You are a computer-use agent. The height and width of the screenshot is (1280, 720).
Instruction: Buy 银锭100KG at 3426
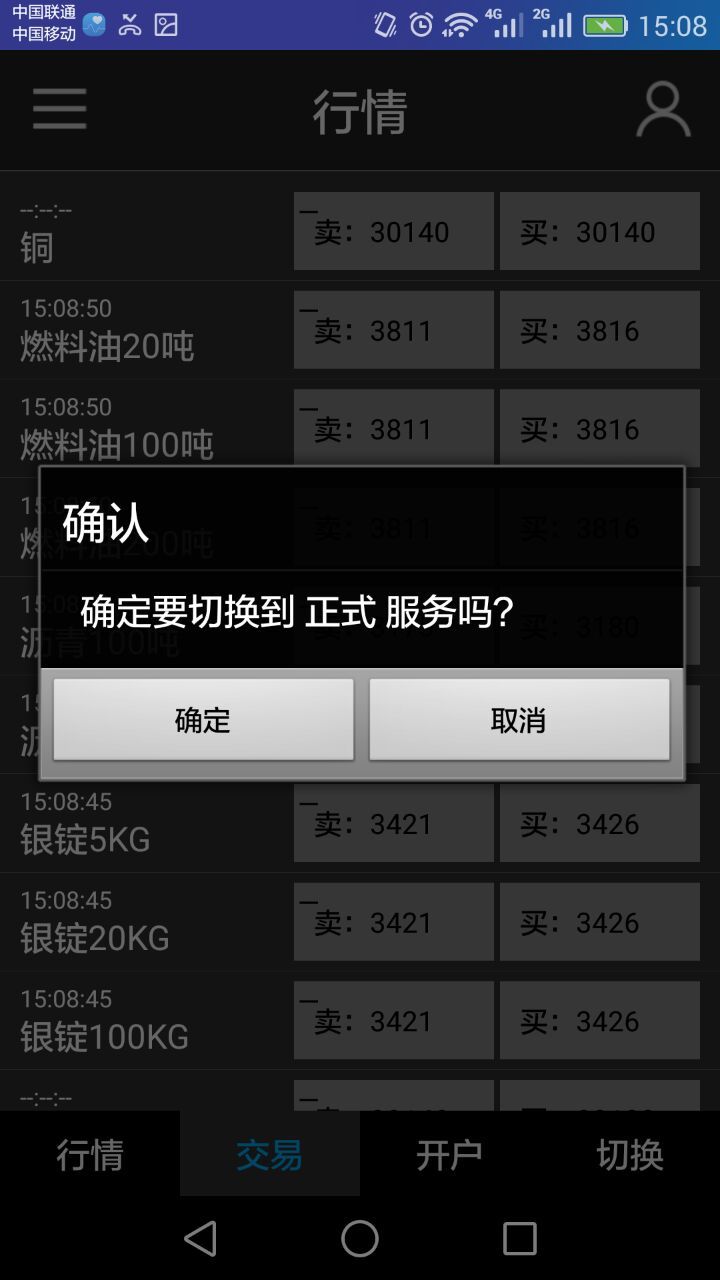click(x=600, y=1020)
